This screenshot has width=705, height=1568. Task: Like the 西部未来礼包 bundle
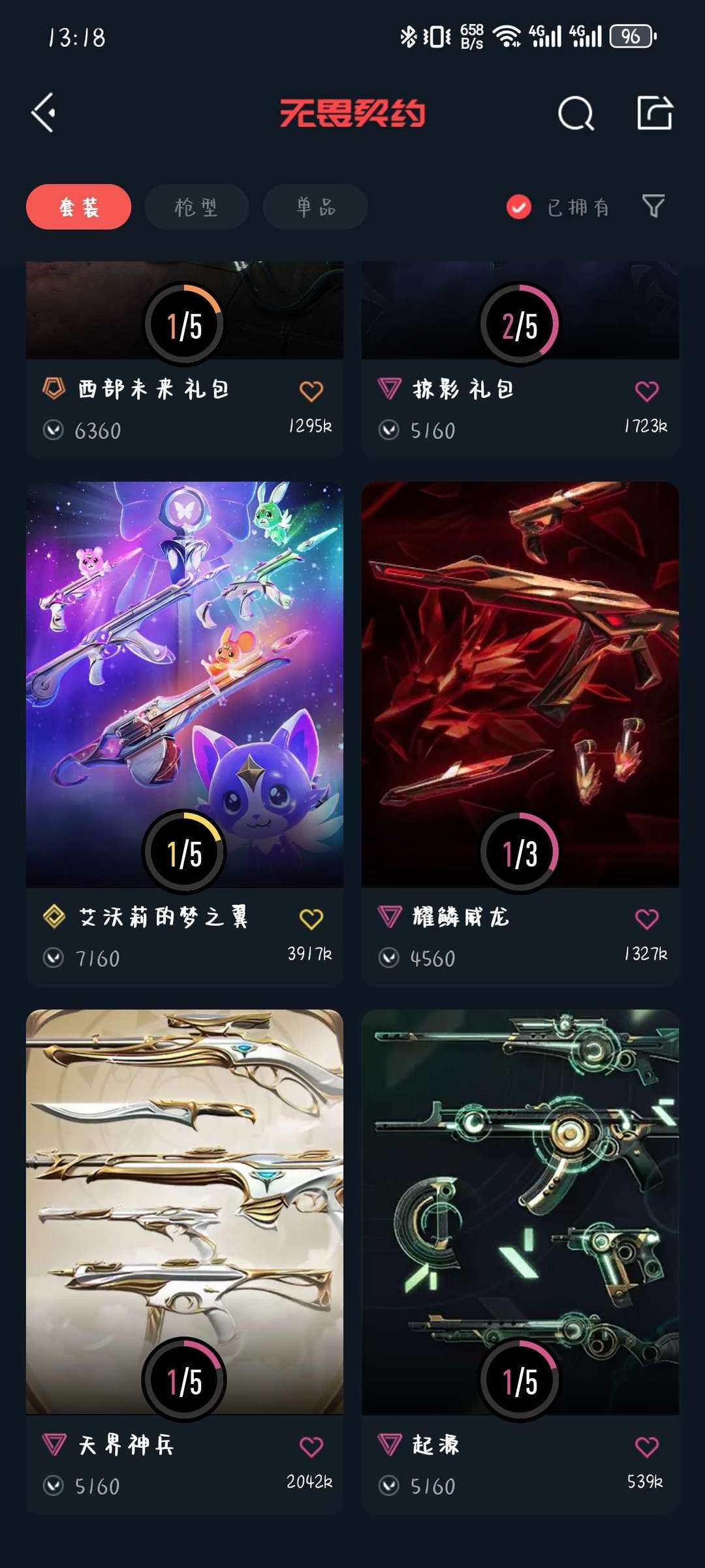(311, 391)
